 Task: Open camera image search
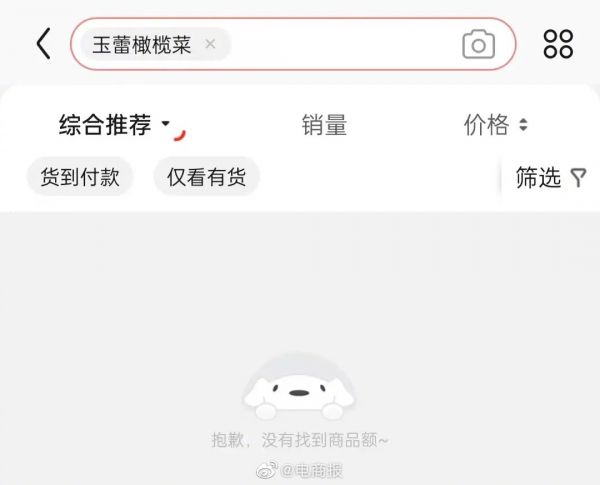tap(478, 44)
